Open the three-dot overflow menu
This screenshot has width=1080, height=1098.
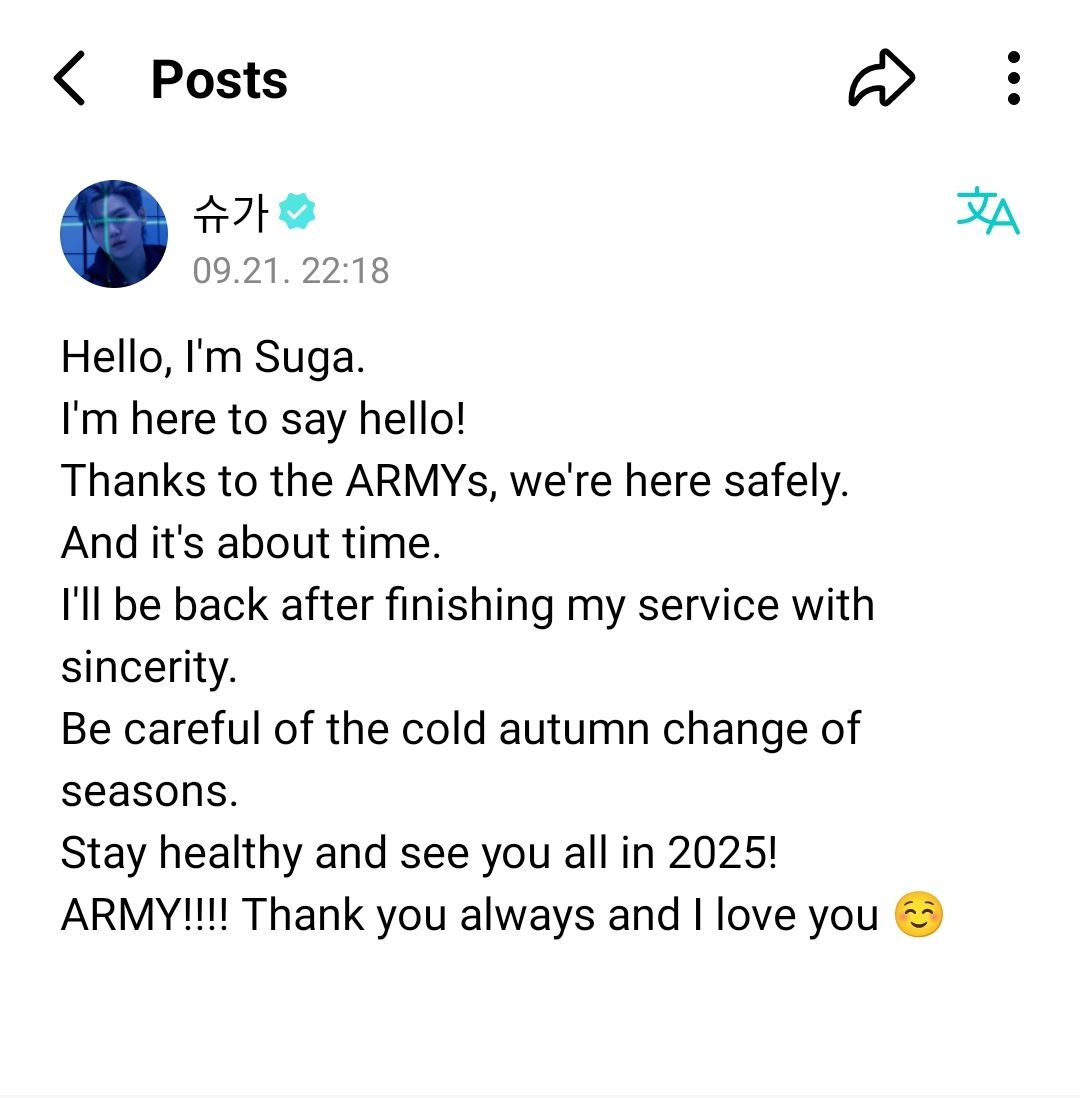point(1013,79)
